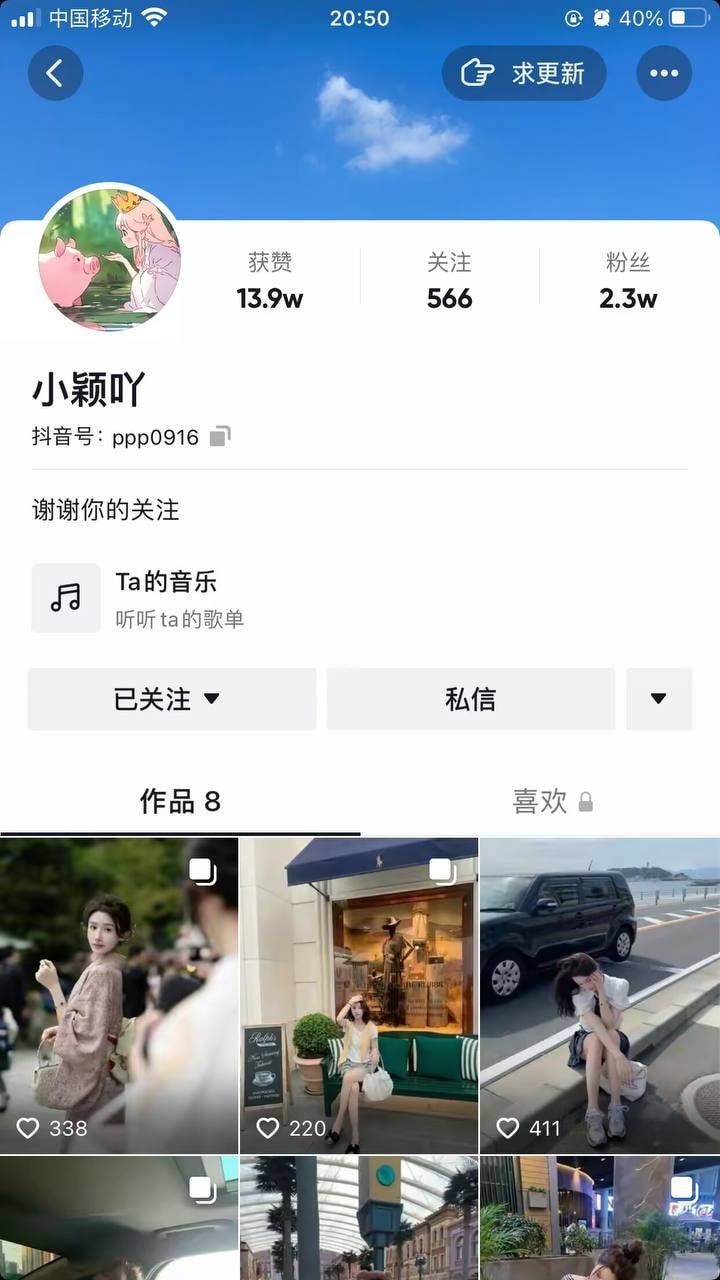Copy the 抖音号 ppp0916

tap(220, 436)
